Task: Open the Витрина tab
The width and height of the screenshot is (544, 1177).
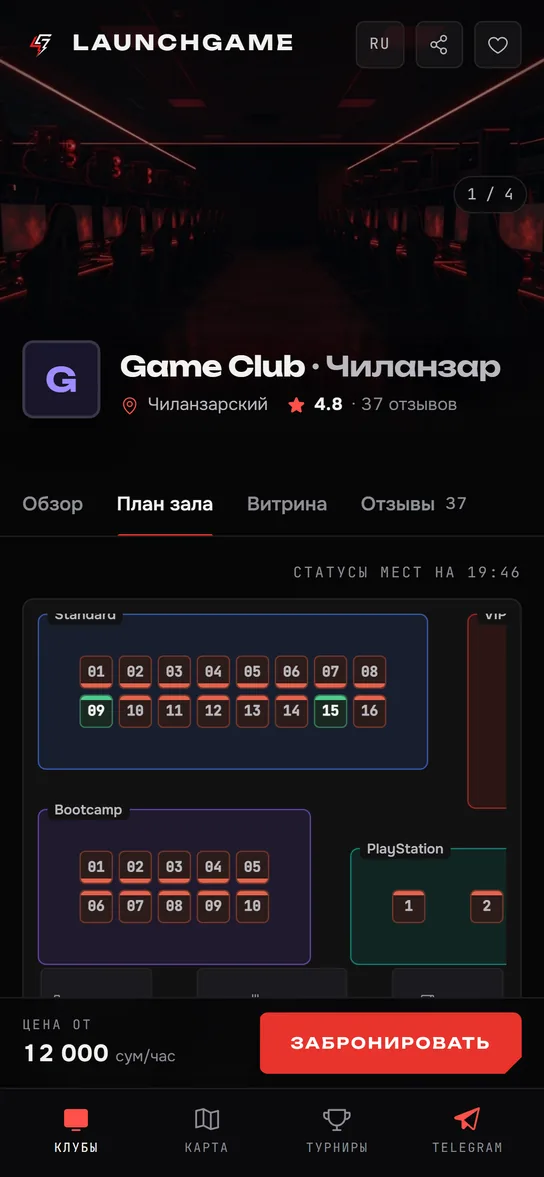Action: pyautogui.click(x=287, y=504)
